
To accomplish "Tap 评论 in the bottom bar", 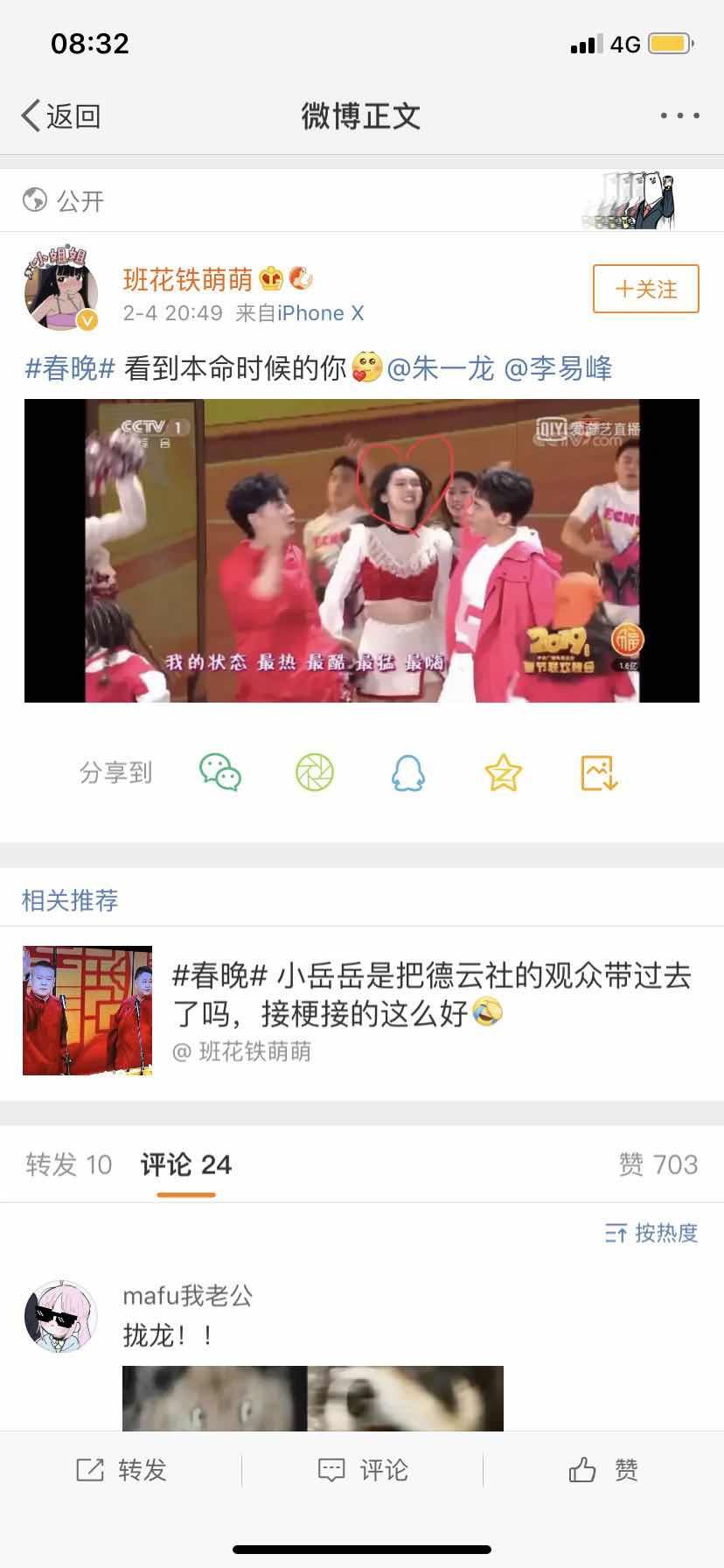I will [362, 1470].
